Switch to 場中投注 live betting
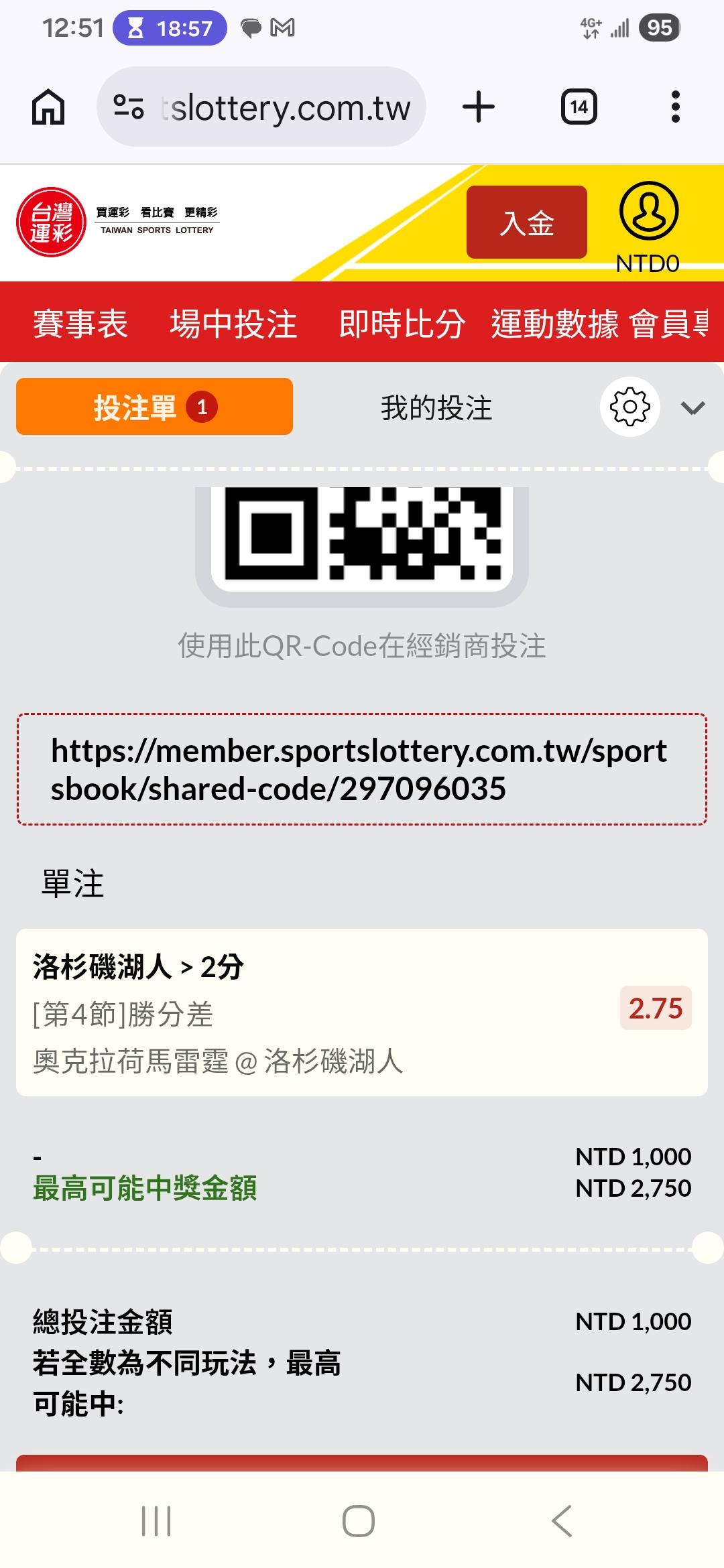This screenshot has width=724, height=1568. pyautogui.click(x=233, y=324)
